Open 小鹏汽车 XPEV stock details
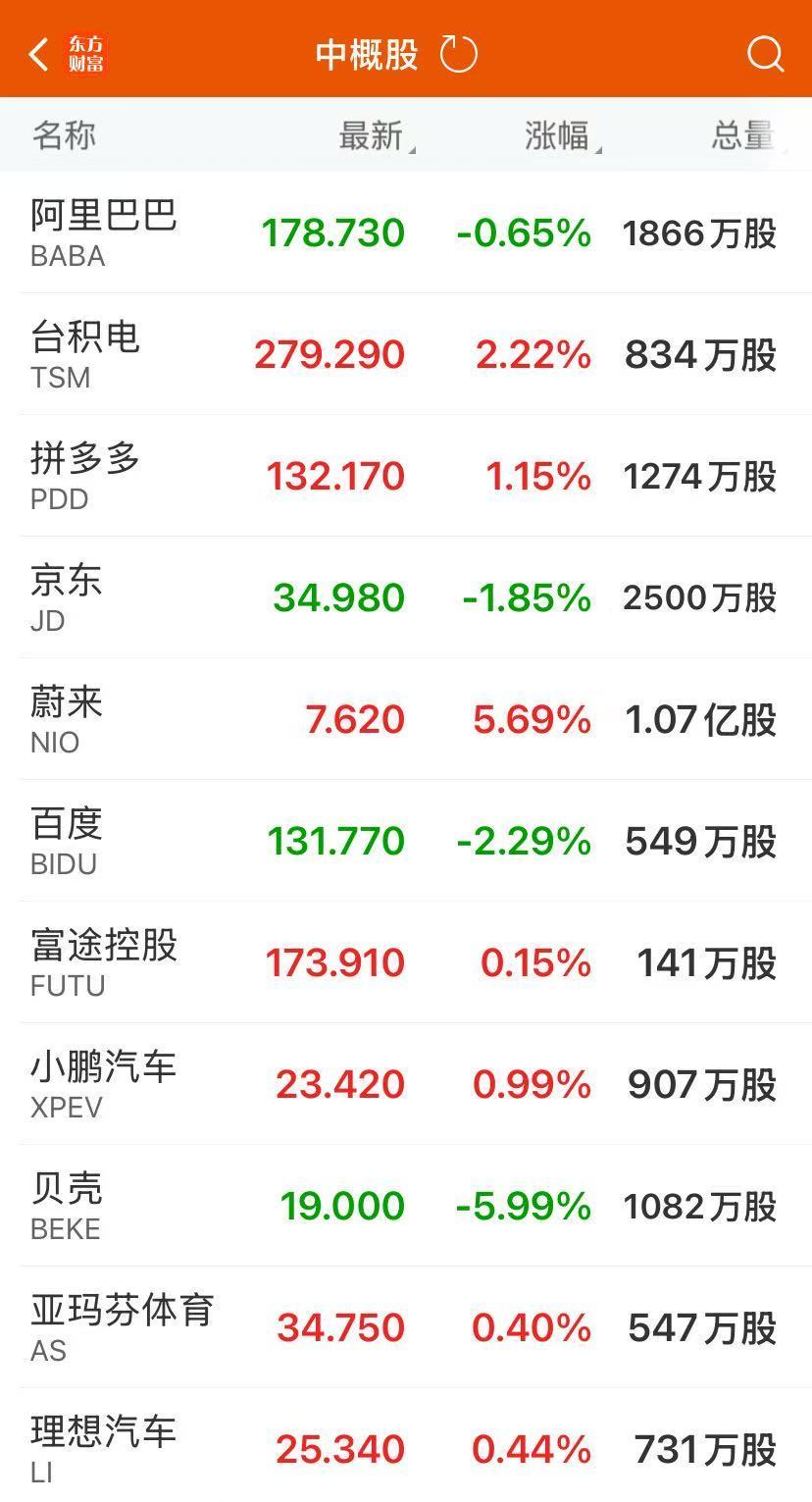 [104, 1084]
